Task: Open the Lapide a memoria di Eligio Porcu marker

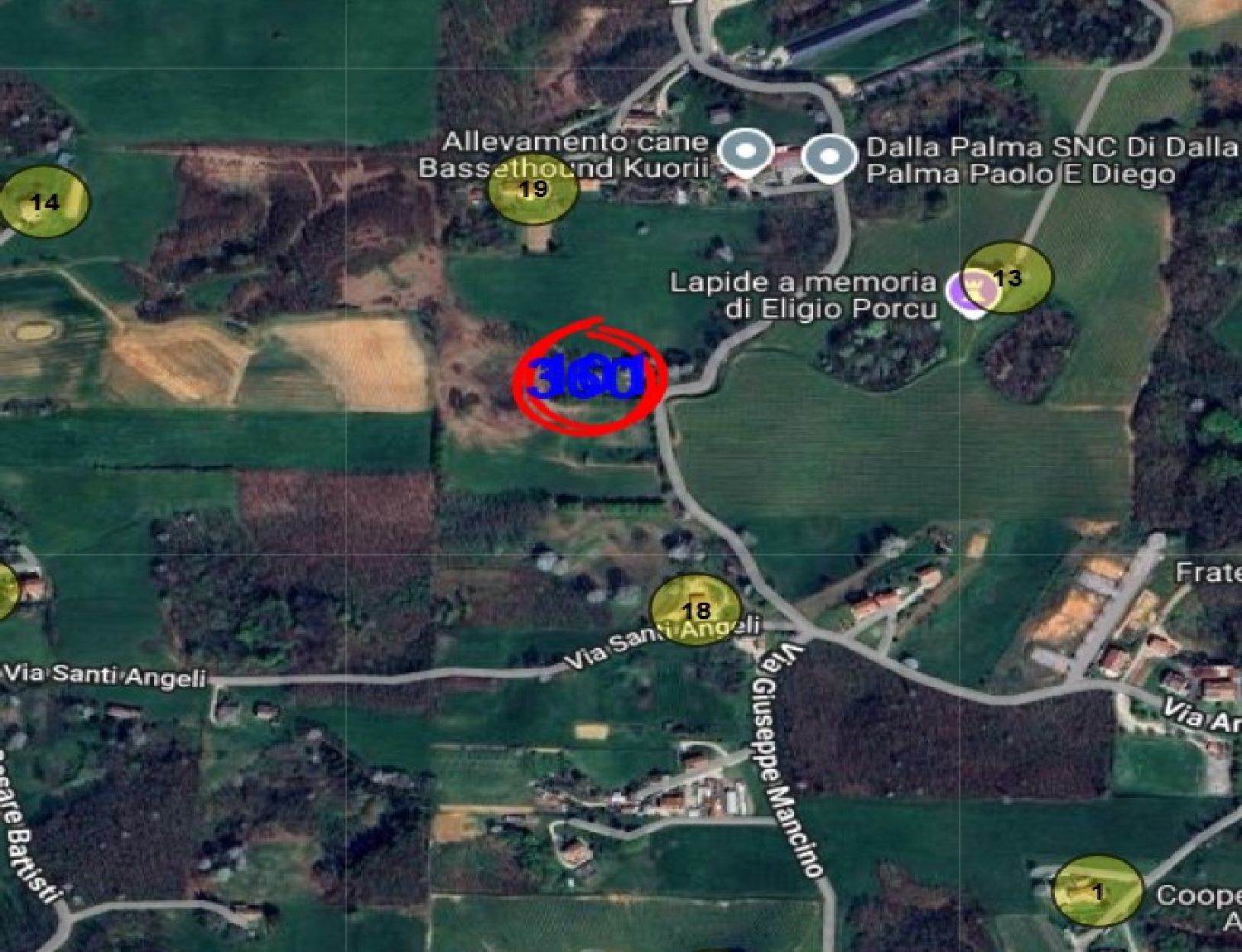Action: [x=965, y=291]
